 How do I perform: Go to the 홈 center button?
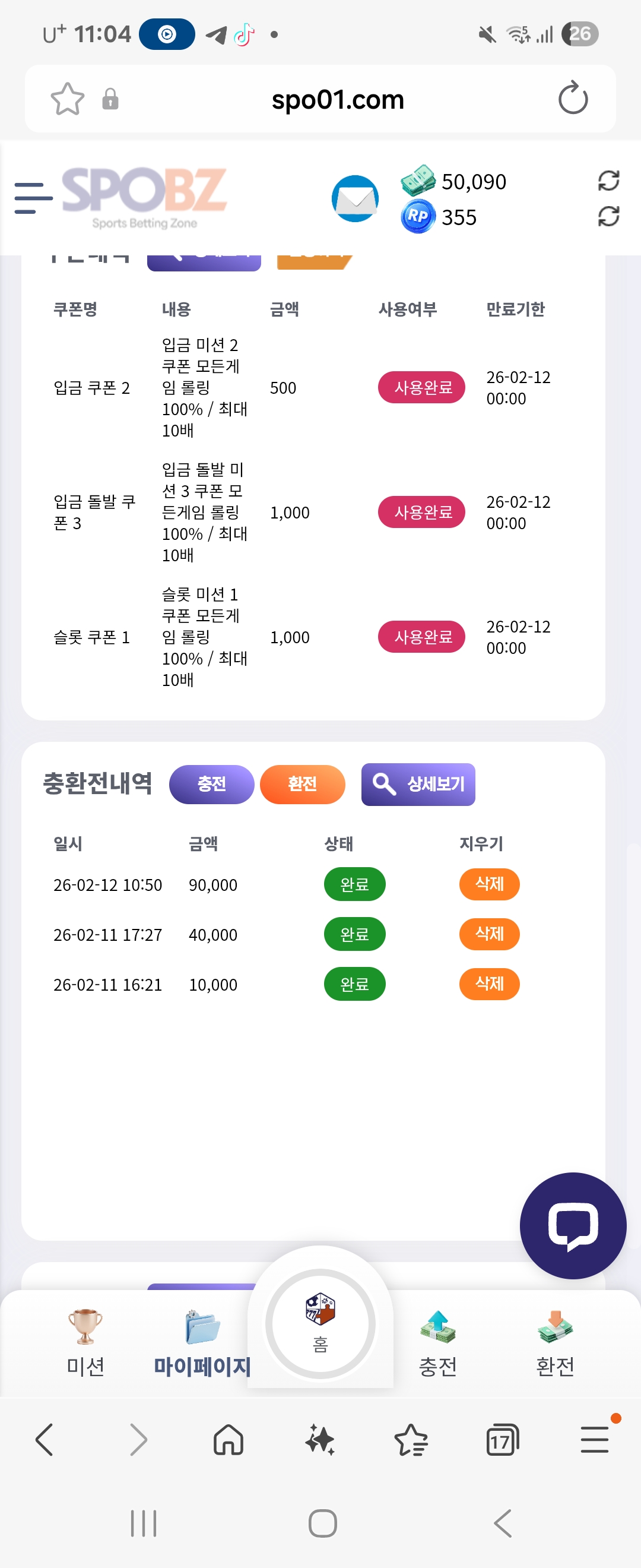pos(320,1322)
